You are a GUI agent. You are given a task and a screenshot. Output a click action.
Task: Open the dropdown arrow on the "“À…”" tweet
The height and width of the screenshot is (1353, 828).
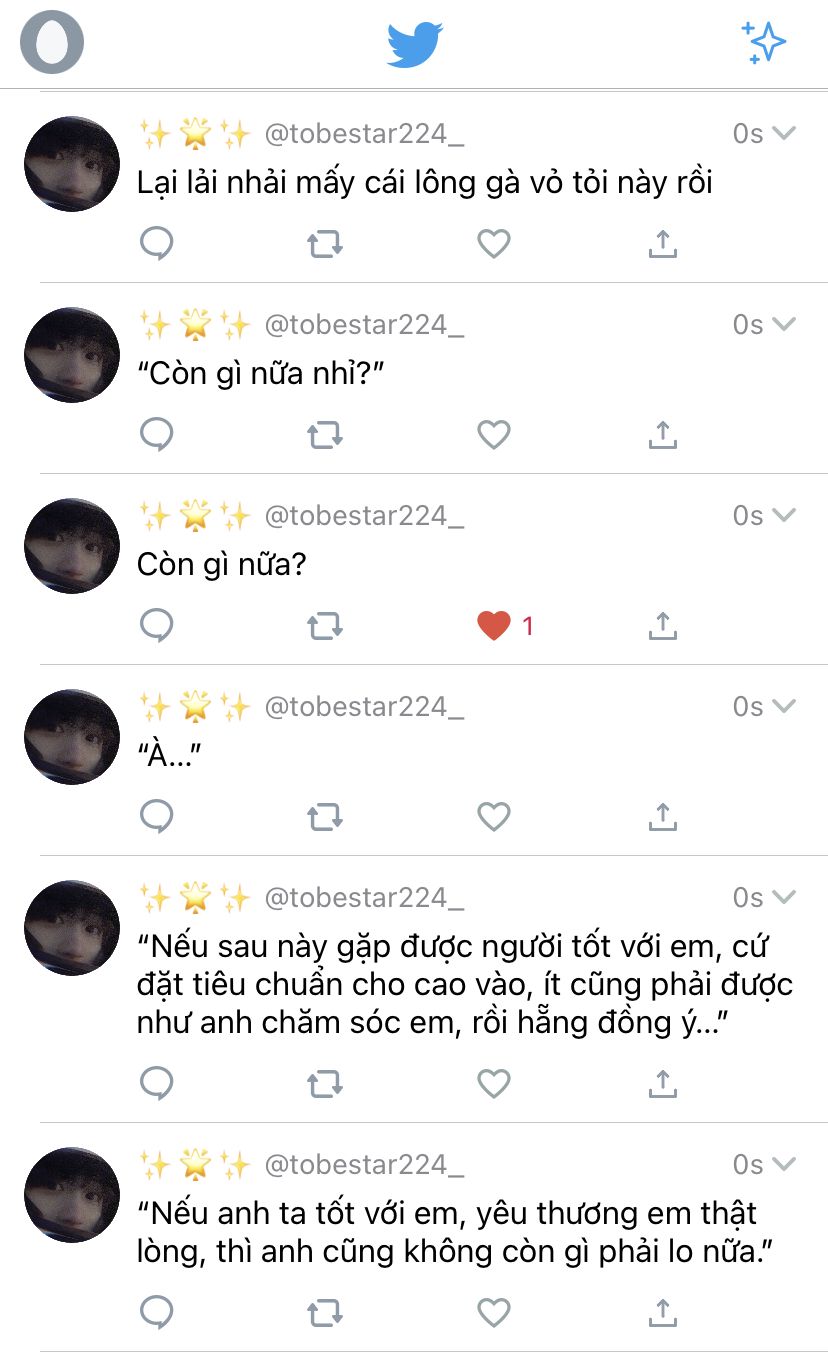point(784,706)
